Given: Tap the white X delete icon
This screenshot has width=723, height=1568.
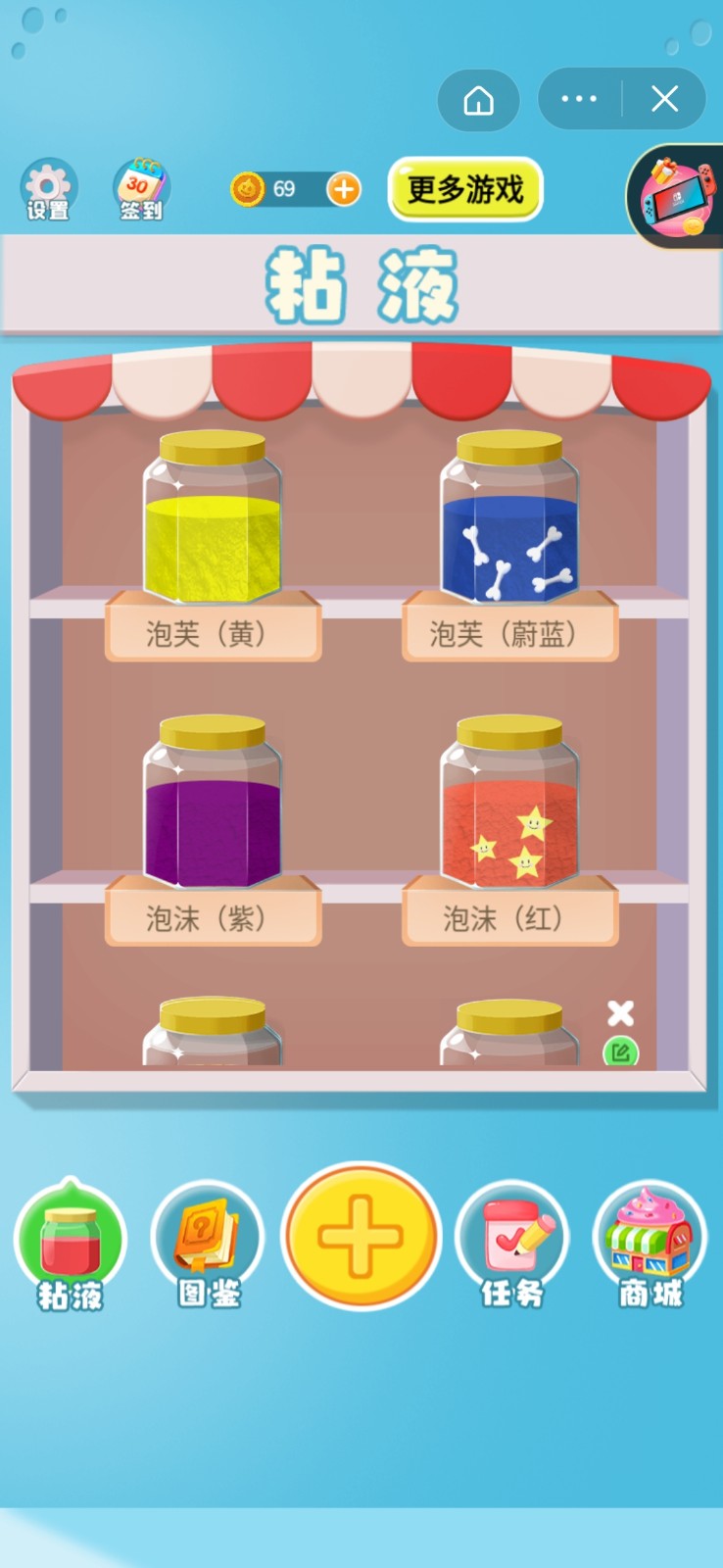Looking at the screenshot, I should coord(620,1012).
